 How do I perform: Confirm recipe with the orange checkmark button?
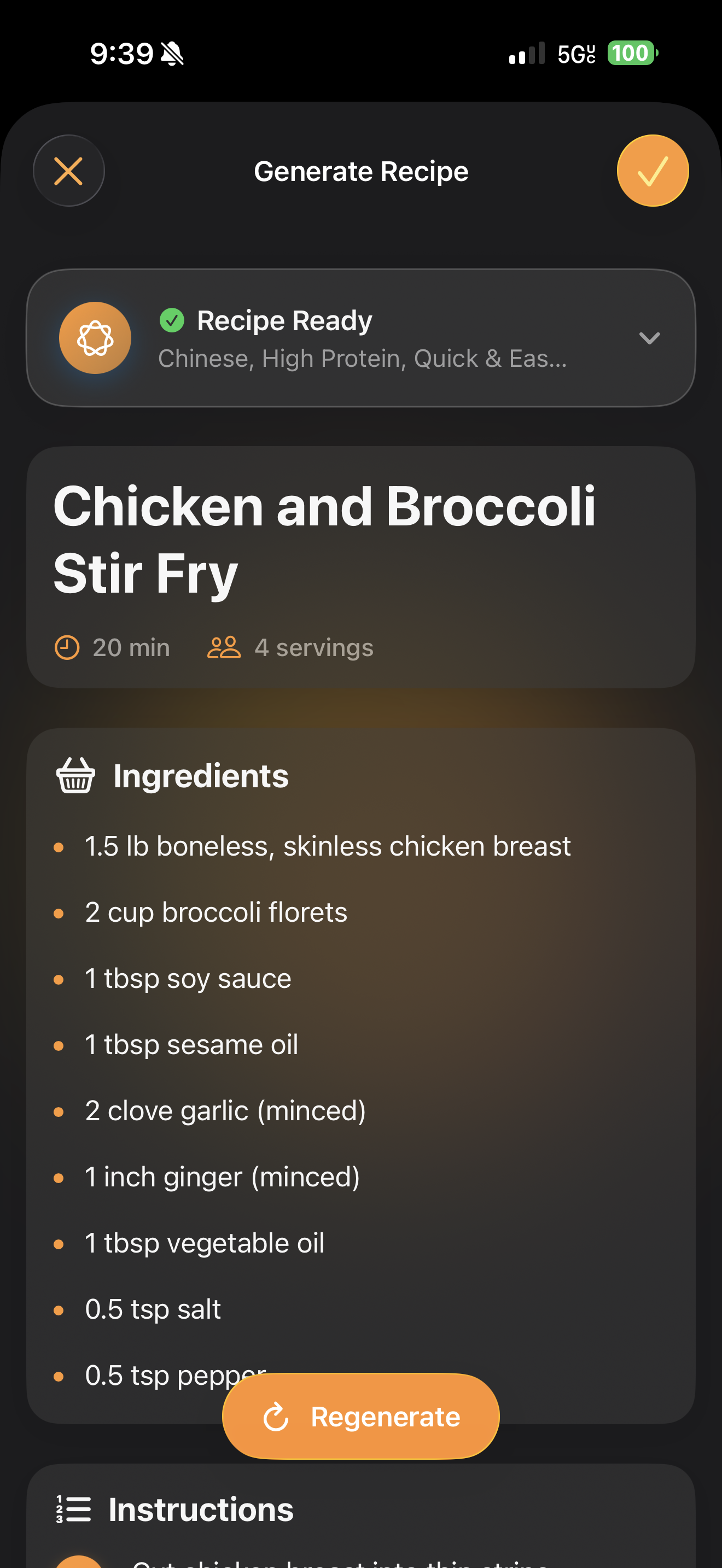point(652,171)
